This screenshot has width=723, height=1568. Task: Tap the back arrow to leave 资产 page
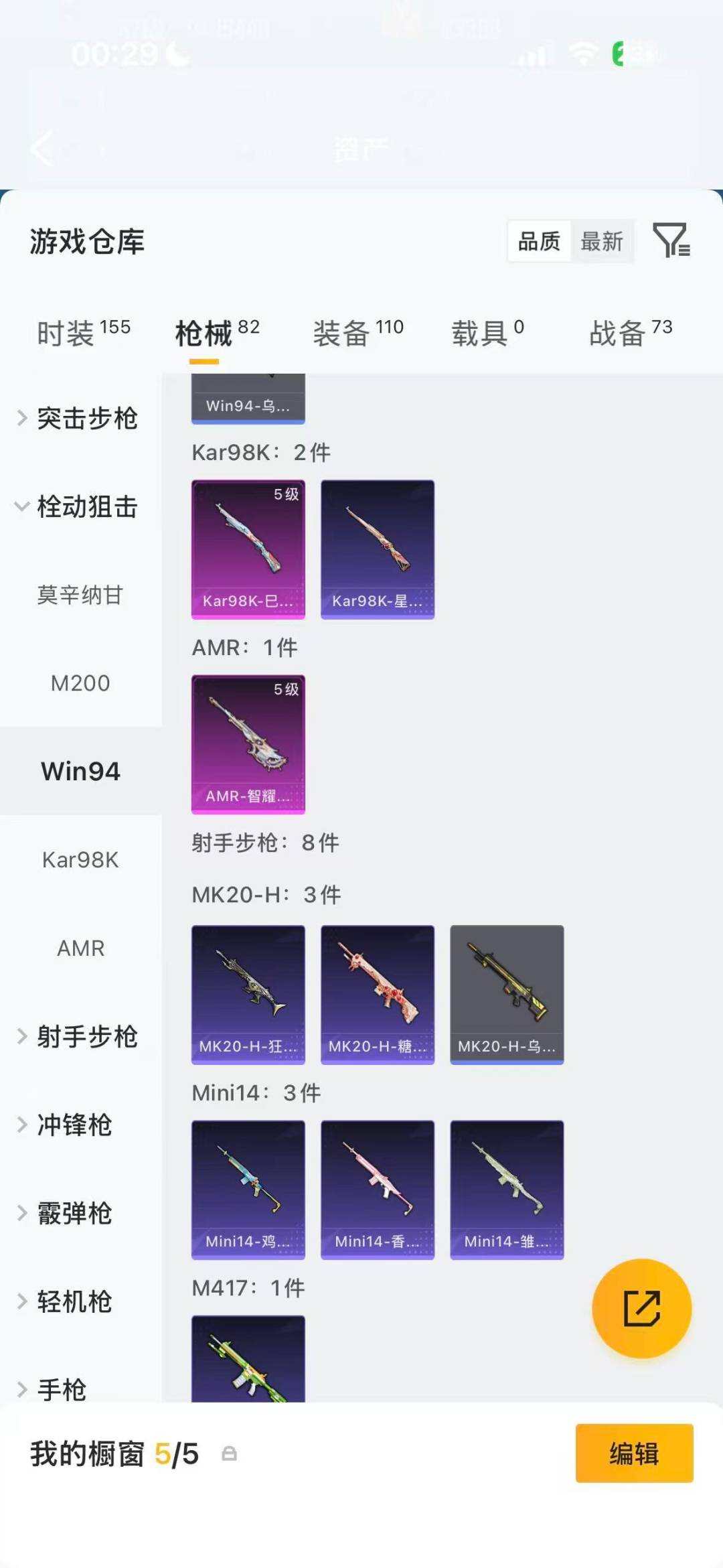[x=42, y=149]
